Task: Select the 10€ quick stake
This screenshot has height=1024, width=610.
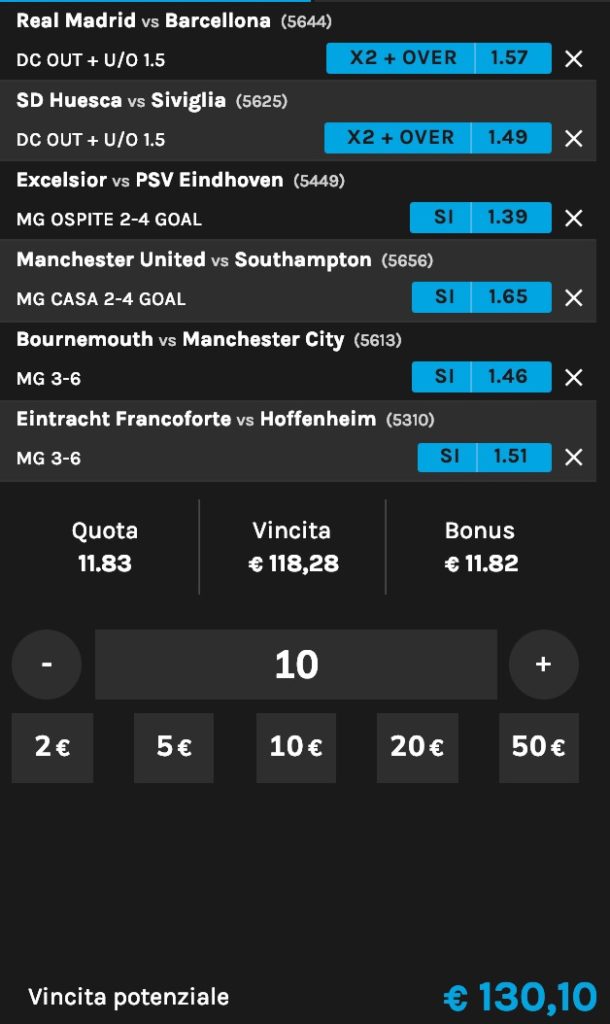Action: [x=296, y=748]
